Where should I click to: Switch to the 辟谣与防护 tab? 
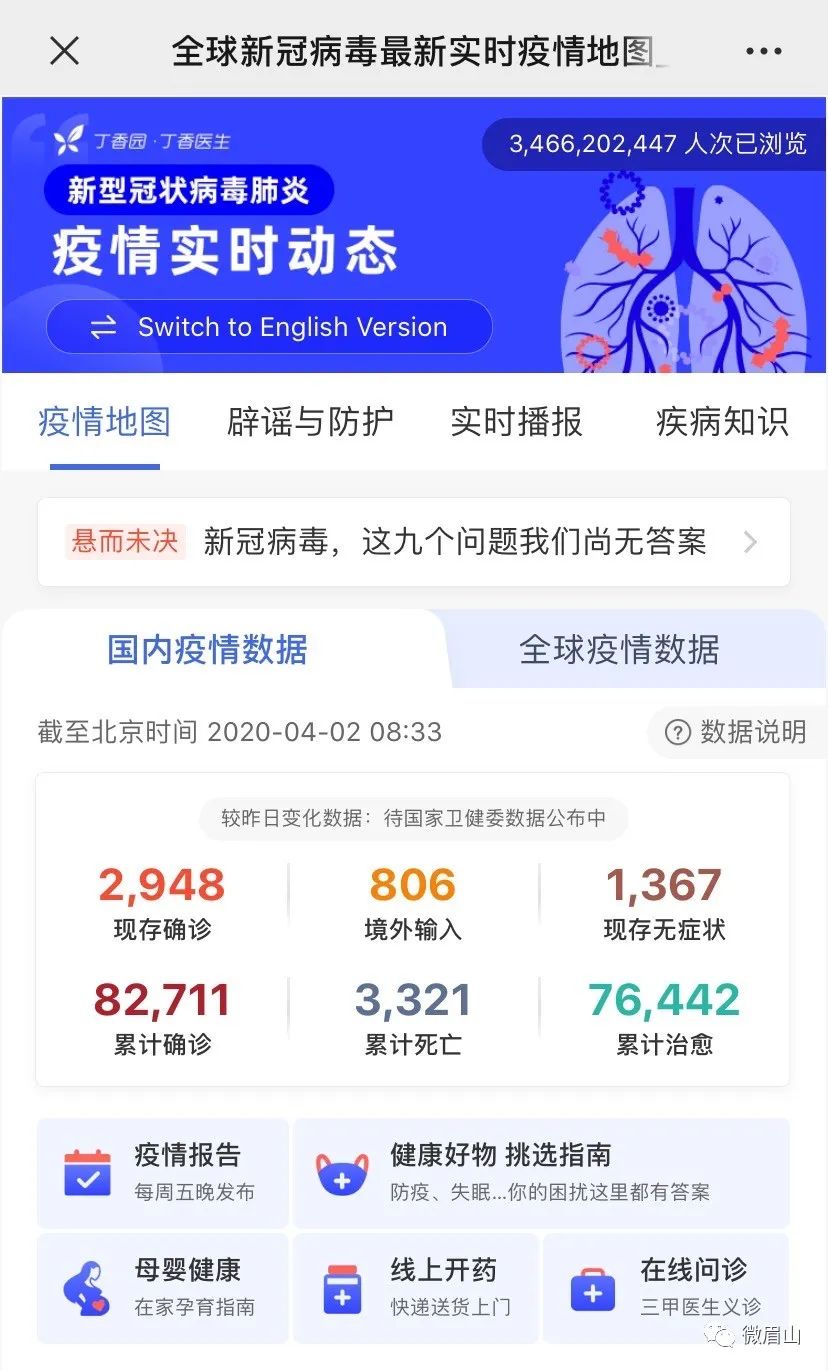[x=310, y=422]
